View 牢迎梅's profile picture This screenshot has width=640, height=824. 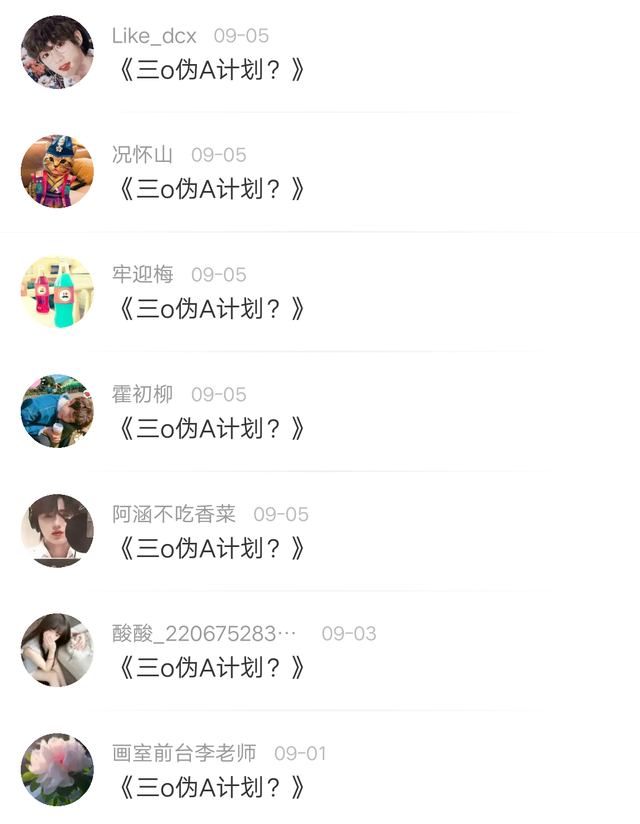point(57,291)
